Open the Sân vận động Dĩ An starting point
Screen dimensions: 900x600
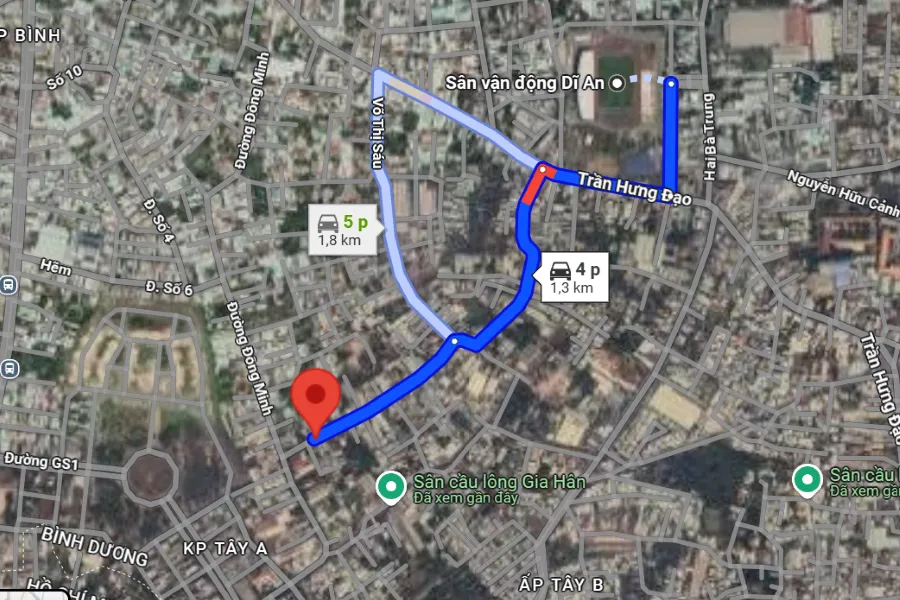(x=619, y=83)
